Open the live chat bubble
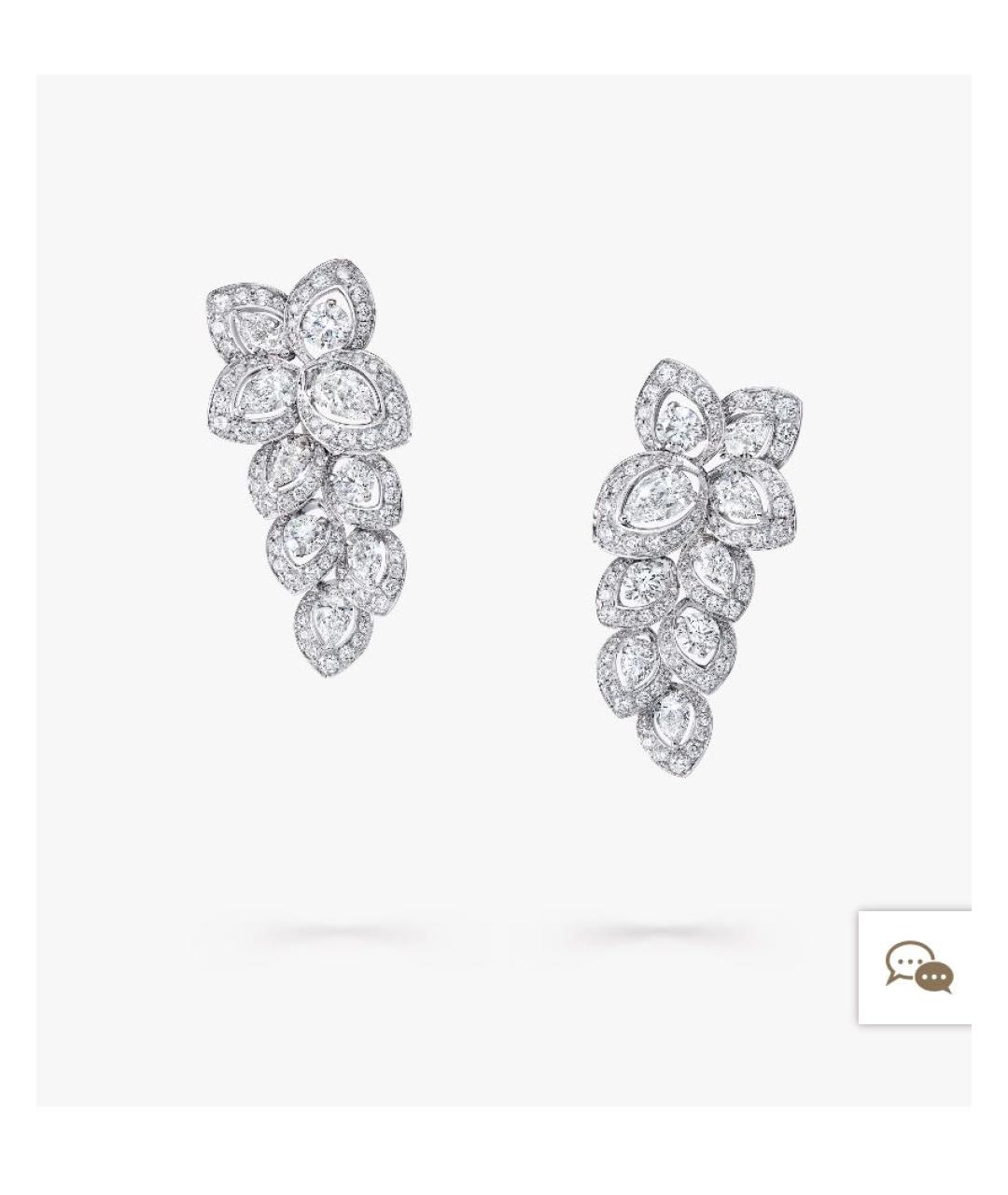 coord(917,967)
